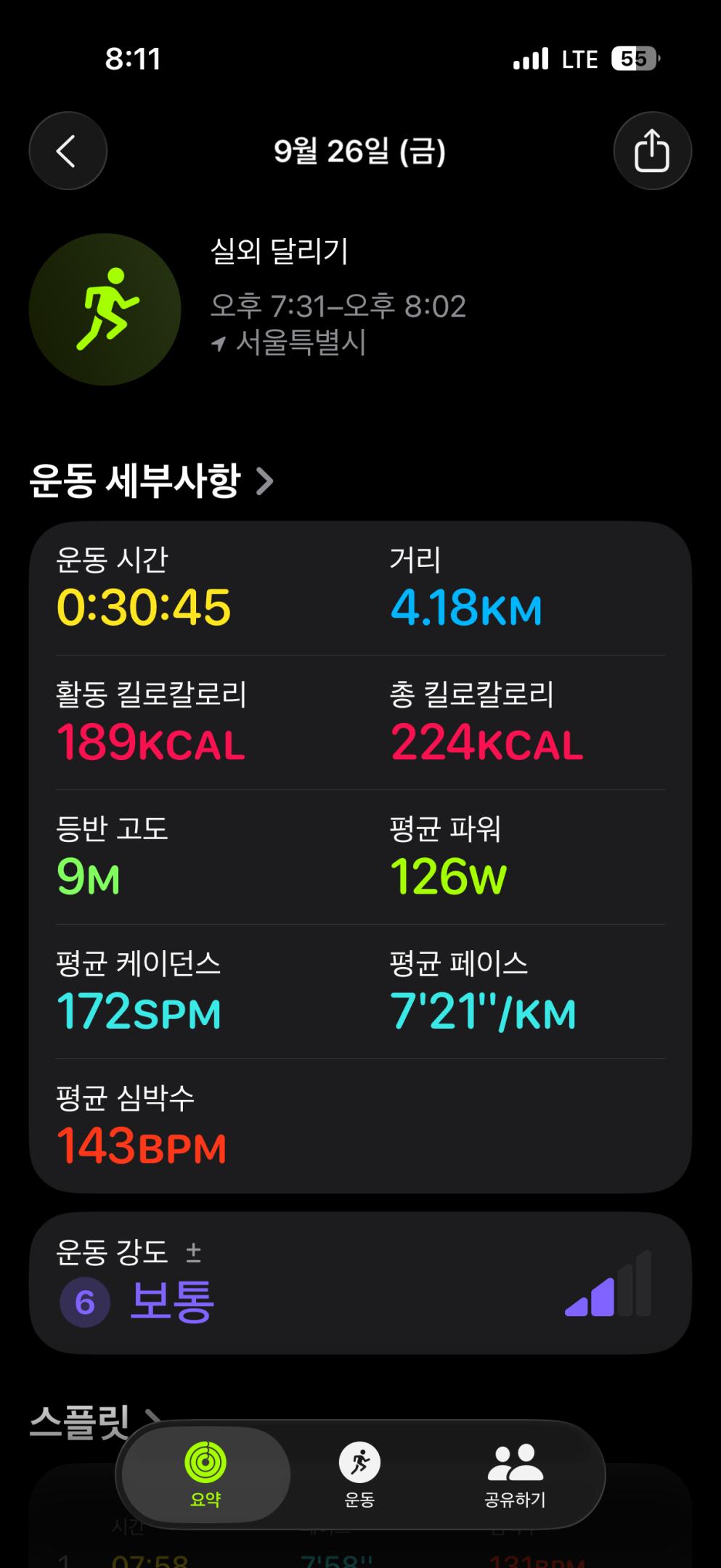Switch to the 요약 tab
Screen dimensions: 721x1568
pos(205,1475)
